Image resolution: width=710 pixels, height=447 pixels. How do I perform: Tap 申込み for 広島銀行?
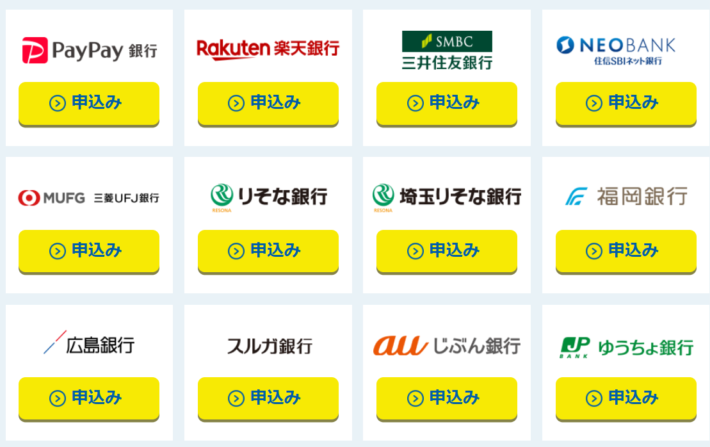(88, 398)
